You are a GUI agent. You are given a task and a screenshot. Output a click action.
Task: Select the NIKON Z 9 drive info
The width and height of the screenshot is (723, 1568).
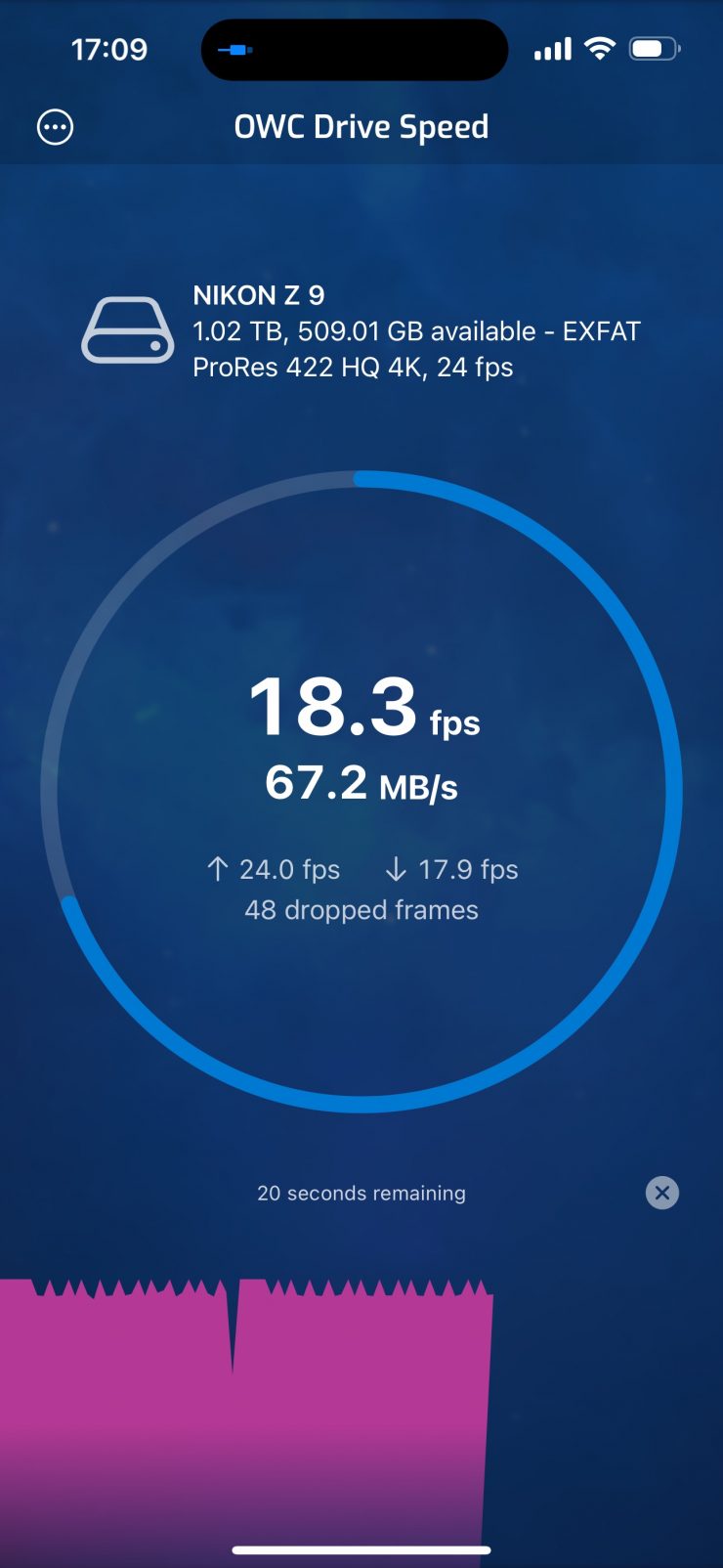[361, 330]
